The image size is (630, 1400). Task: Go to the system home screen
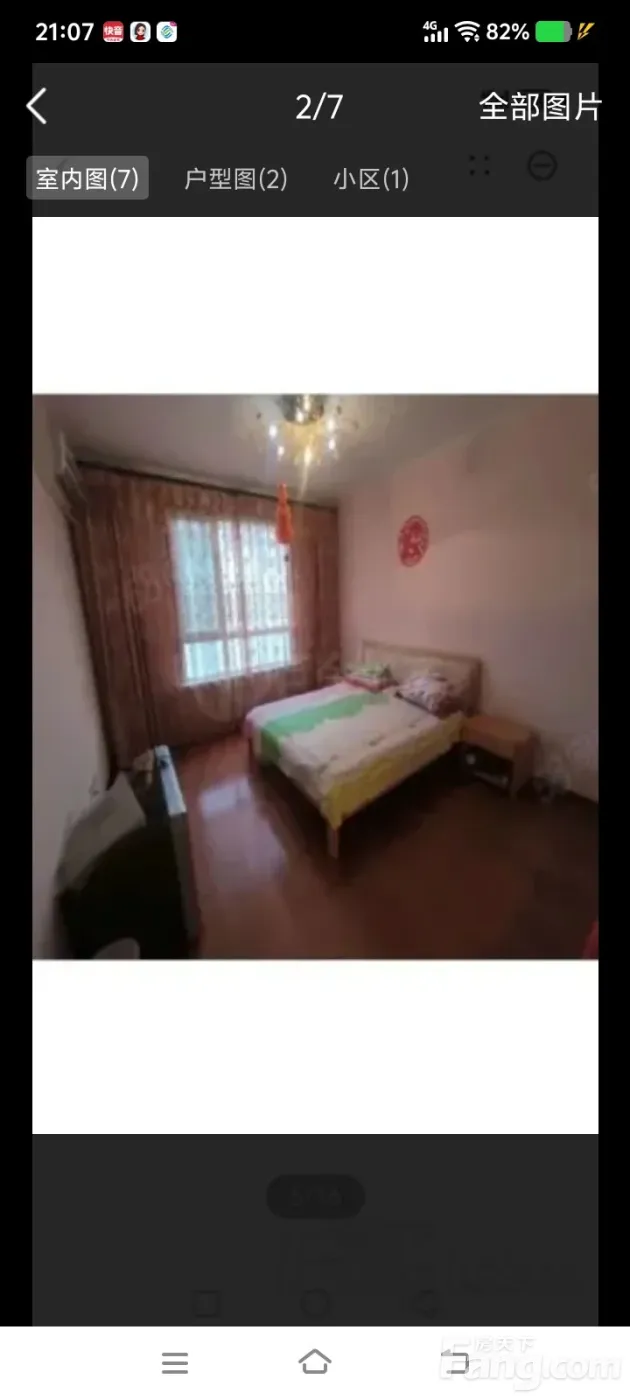pos(315,1361)
